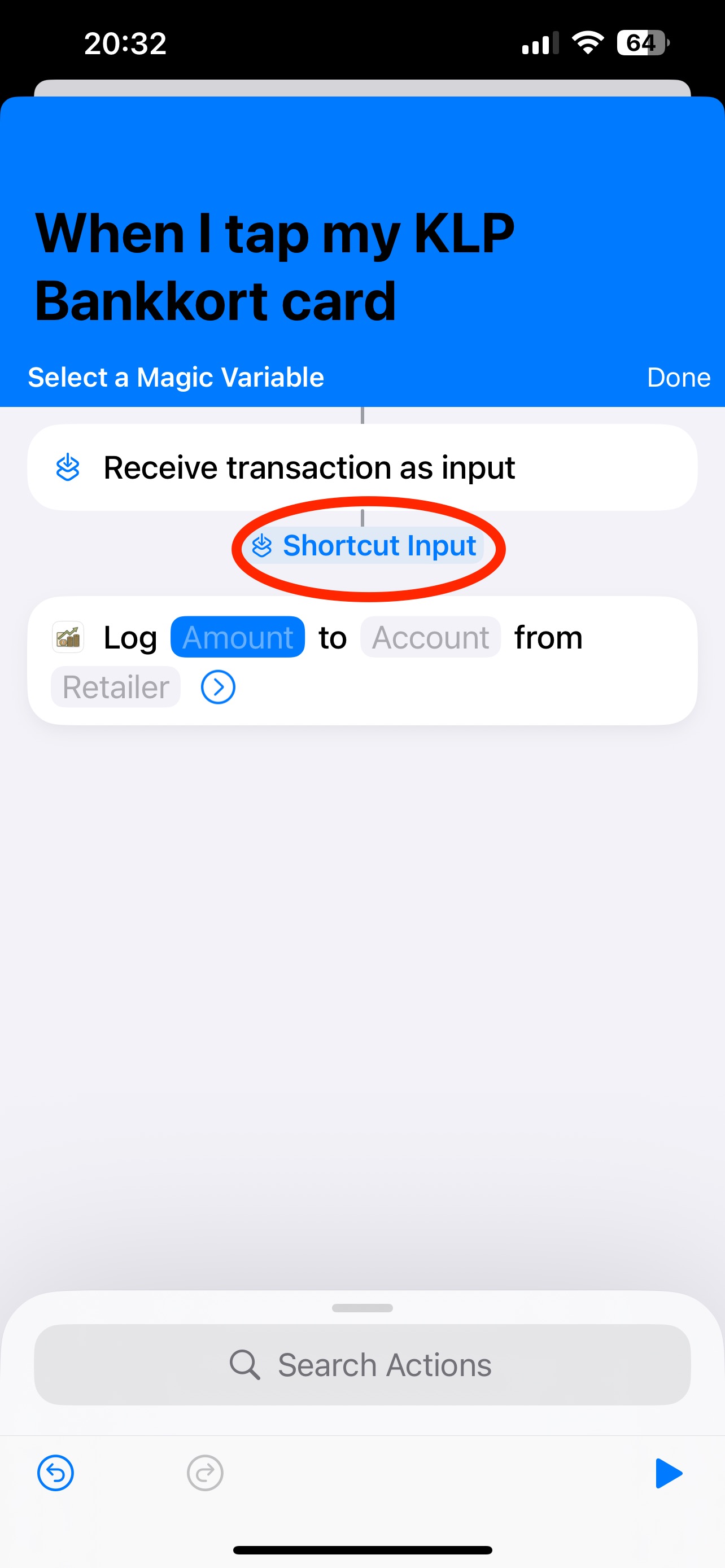Undo the last change
725x1568 pixels.
coord(55,1473)
